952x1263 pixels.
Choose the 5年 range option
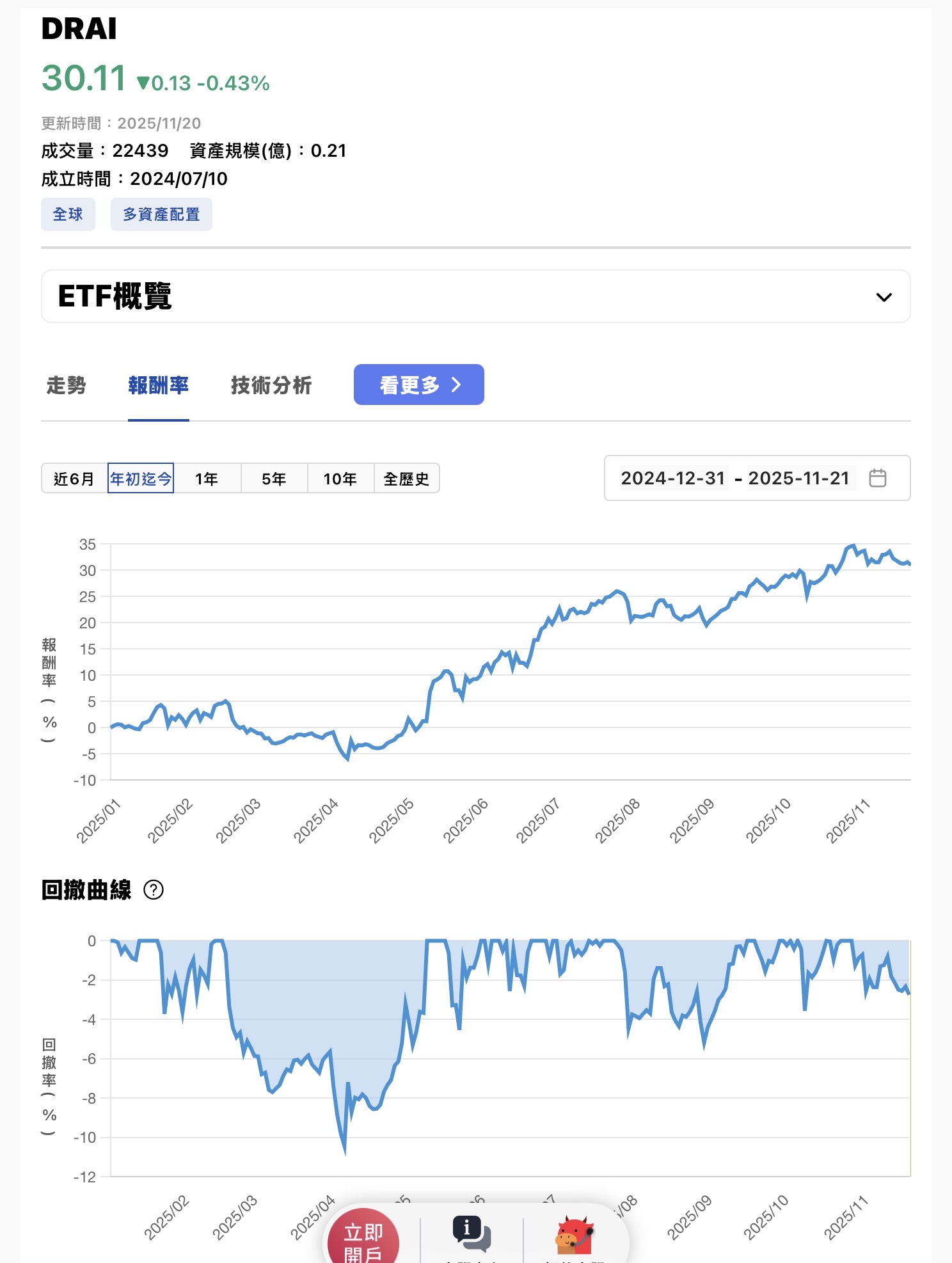coord(273,478)
